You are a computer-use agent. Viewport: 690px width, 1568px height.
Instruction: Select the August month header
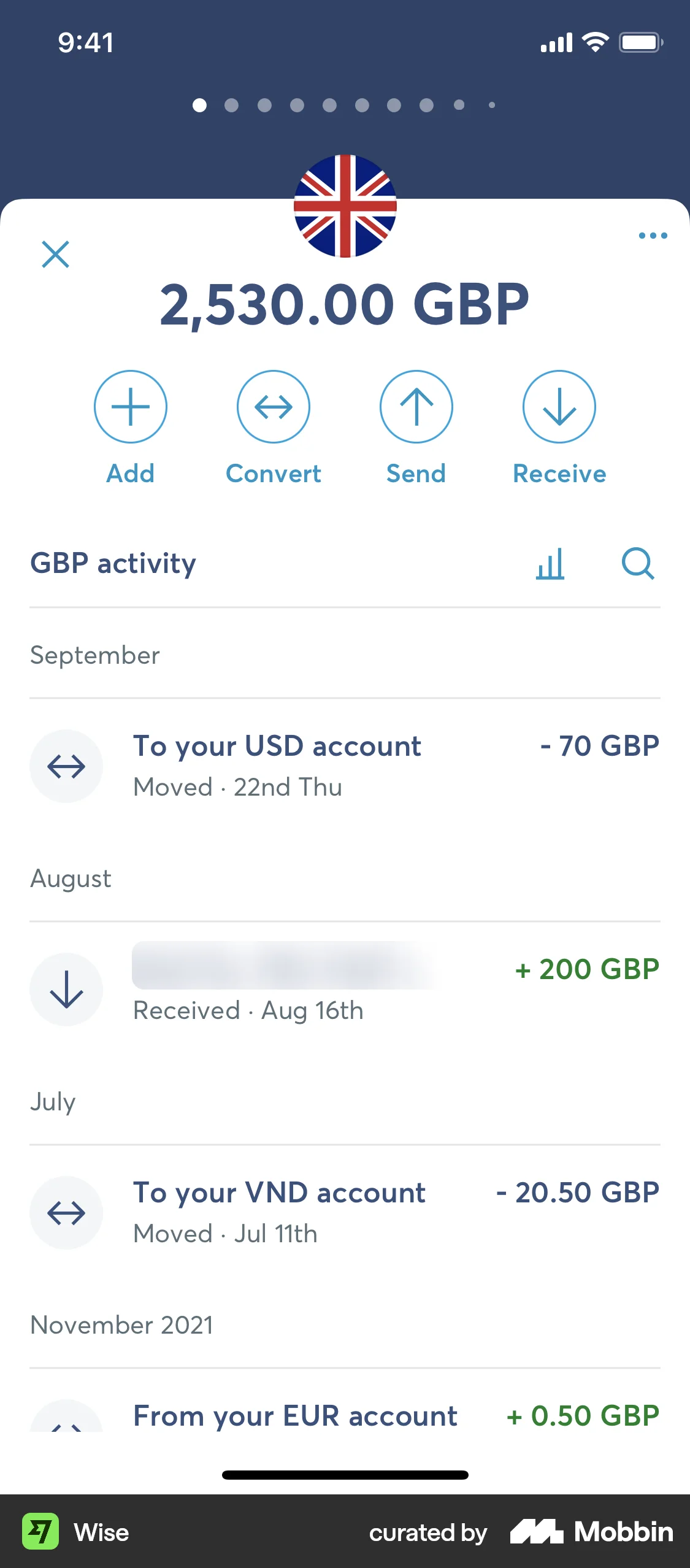[x=71, y=878]
